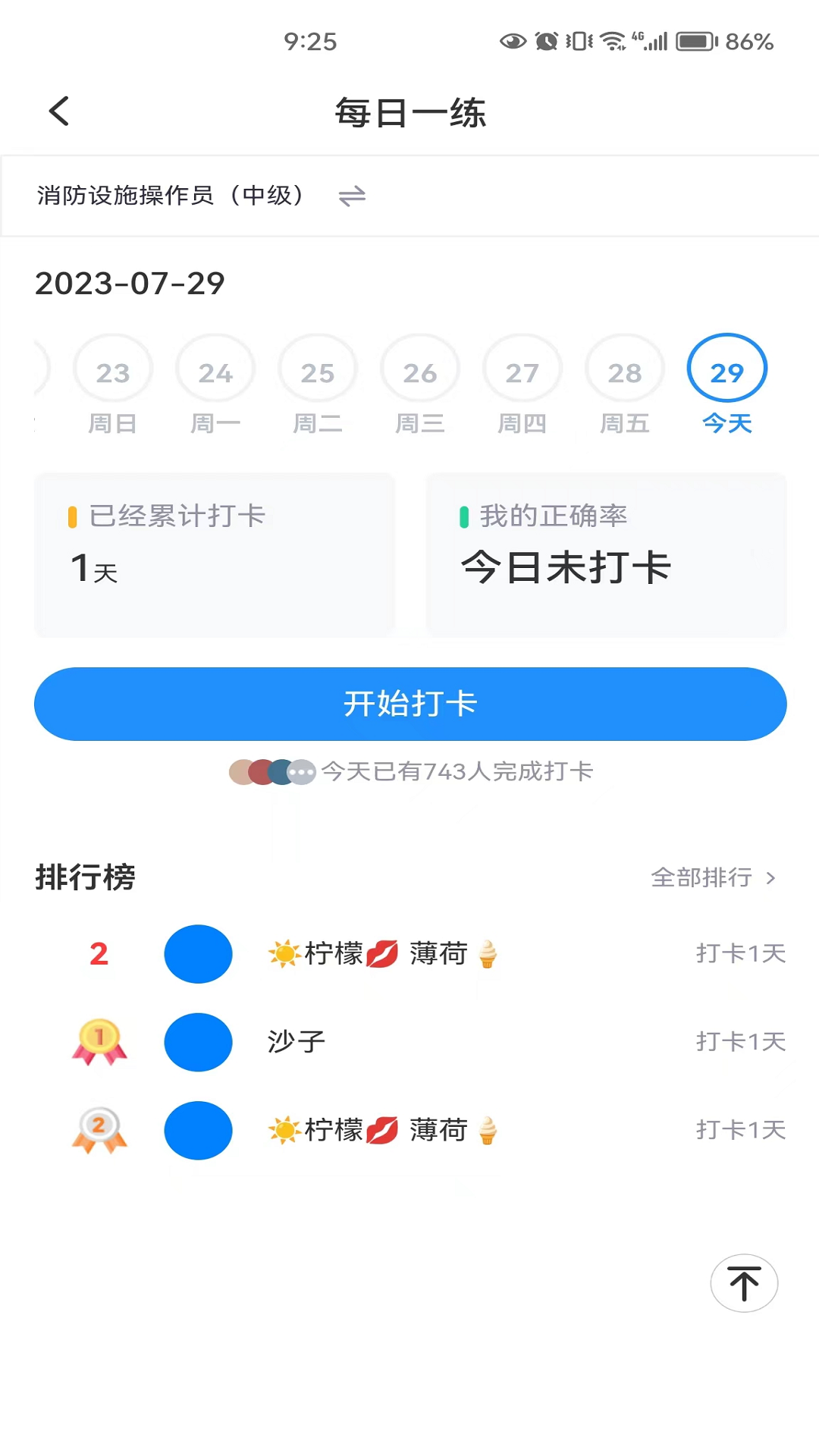Tap the swap icon beside 消防设施操作员（中级）

pos(351,196)
